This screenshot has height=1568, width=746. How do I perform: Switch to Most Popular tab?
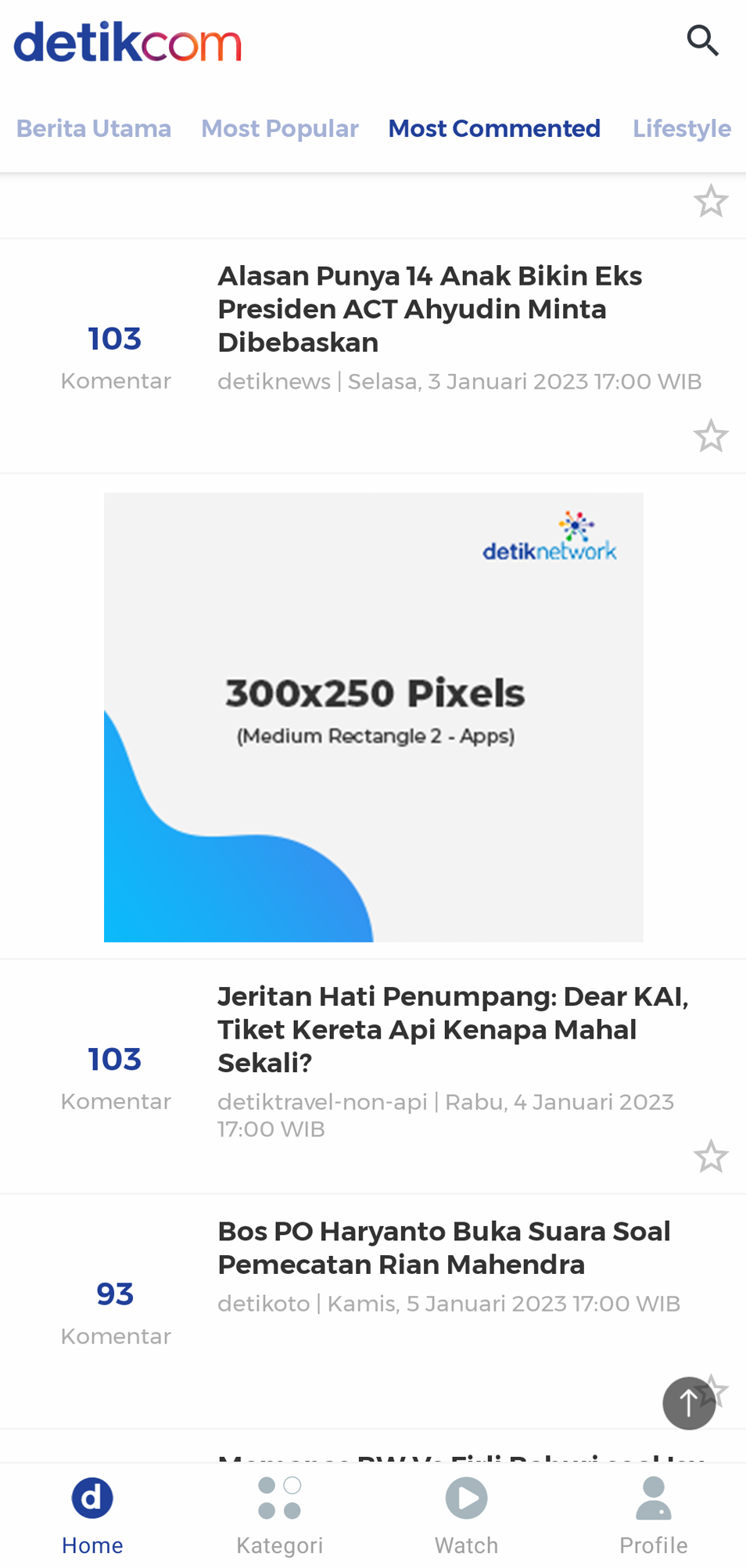click(x=279, y=128)
